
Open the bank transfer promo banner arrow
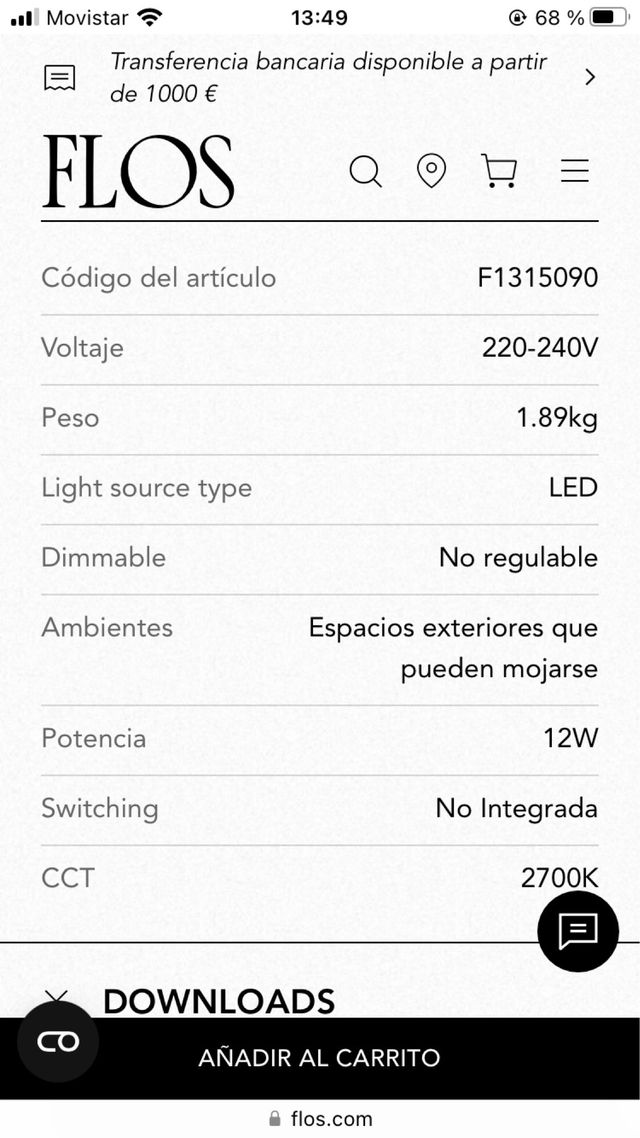pyautogui.click(x=590, y=77)
